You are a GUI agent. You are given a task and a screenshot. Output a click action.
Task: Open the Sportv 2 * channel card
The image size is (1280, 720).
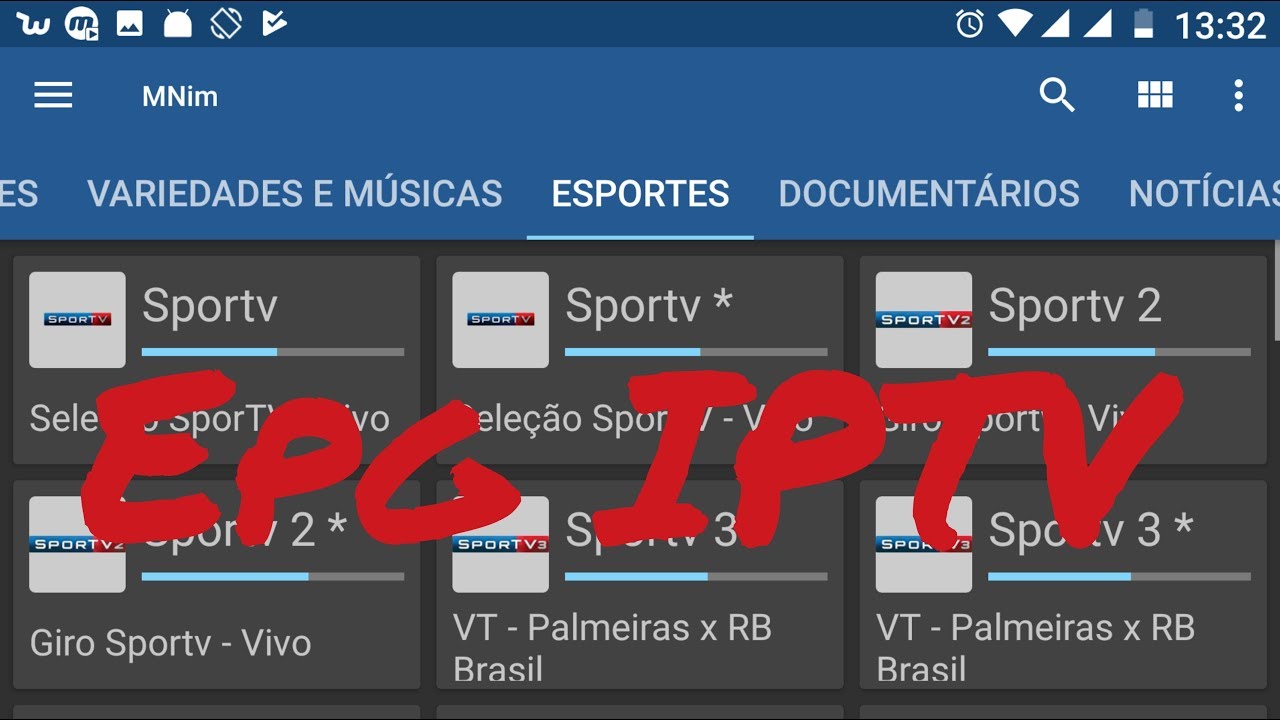point(216,584)
